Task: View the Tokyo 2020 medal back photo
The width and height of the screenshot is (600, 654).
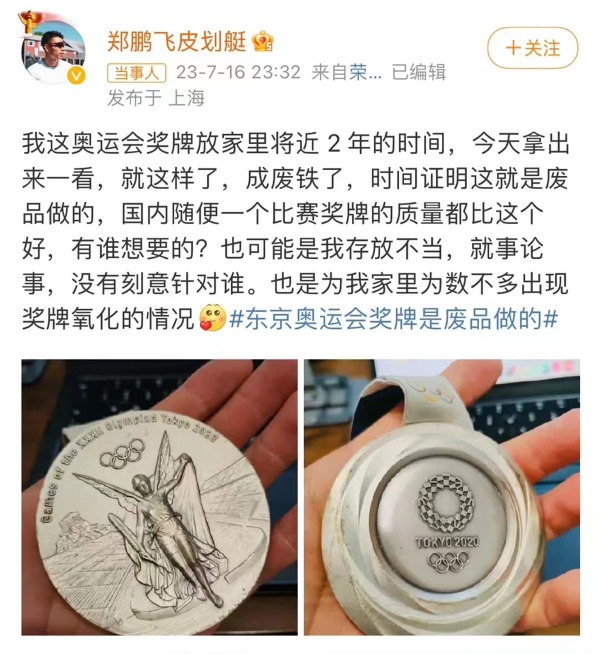Action: point(441,497)
